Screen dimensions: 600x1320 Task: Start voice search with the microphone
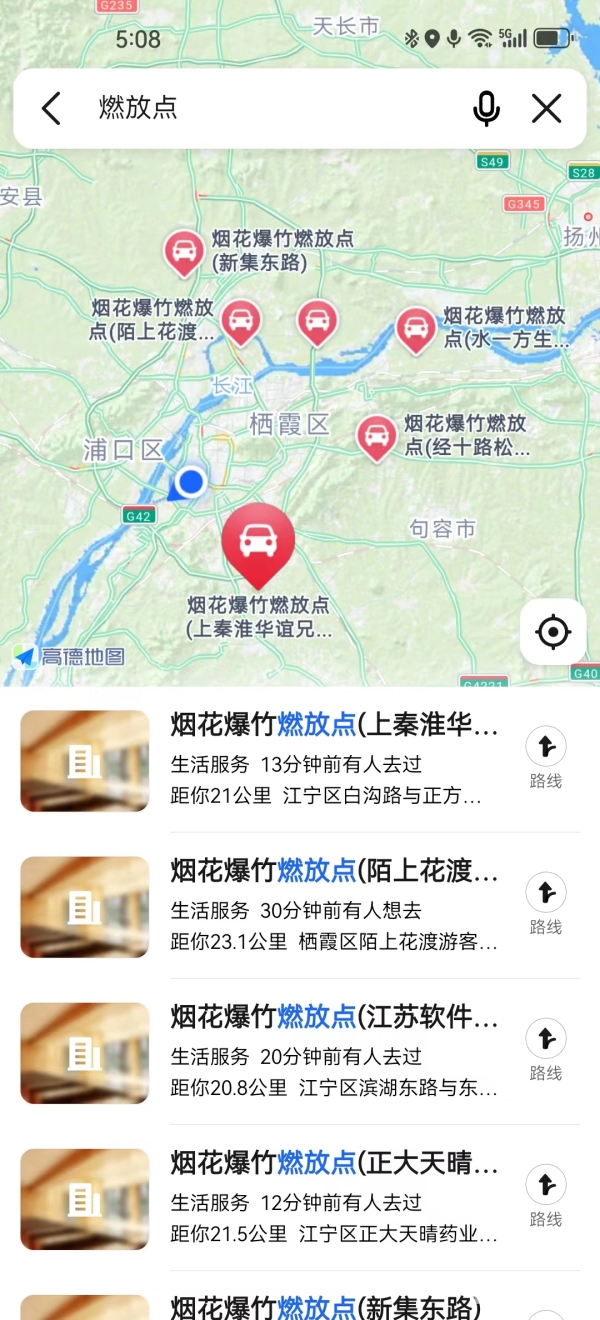tap(486, 108)
